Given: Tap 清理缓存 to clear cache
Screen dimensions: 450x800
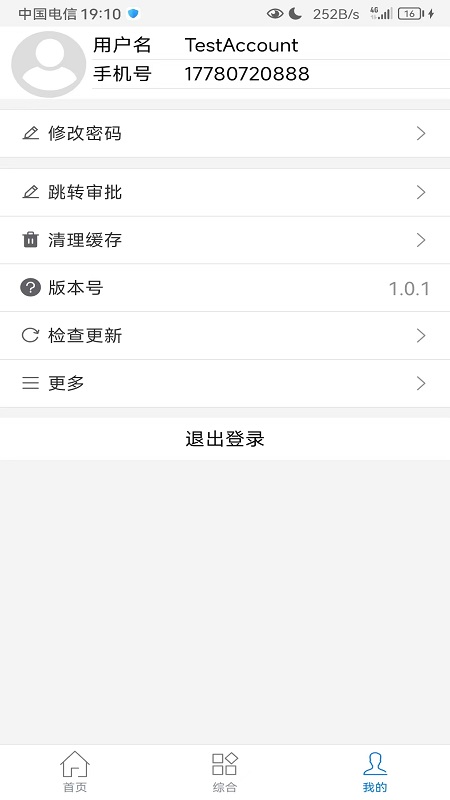Looking at the screenshot, I should pyautogui.click(x=225, y=240).
